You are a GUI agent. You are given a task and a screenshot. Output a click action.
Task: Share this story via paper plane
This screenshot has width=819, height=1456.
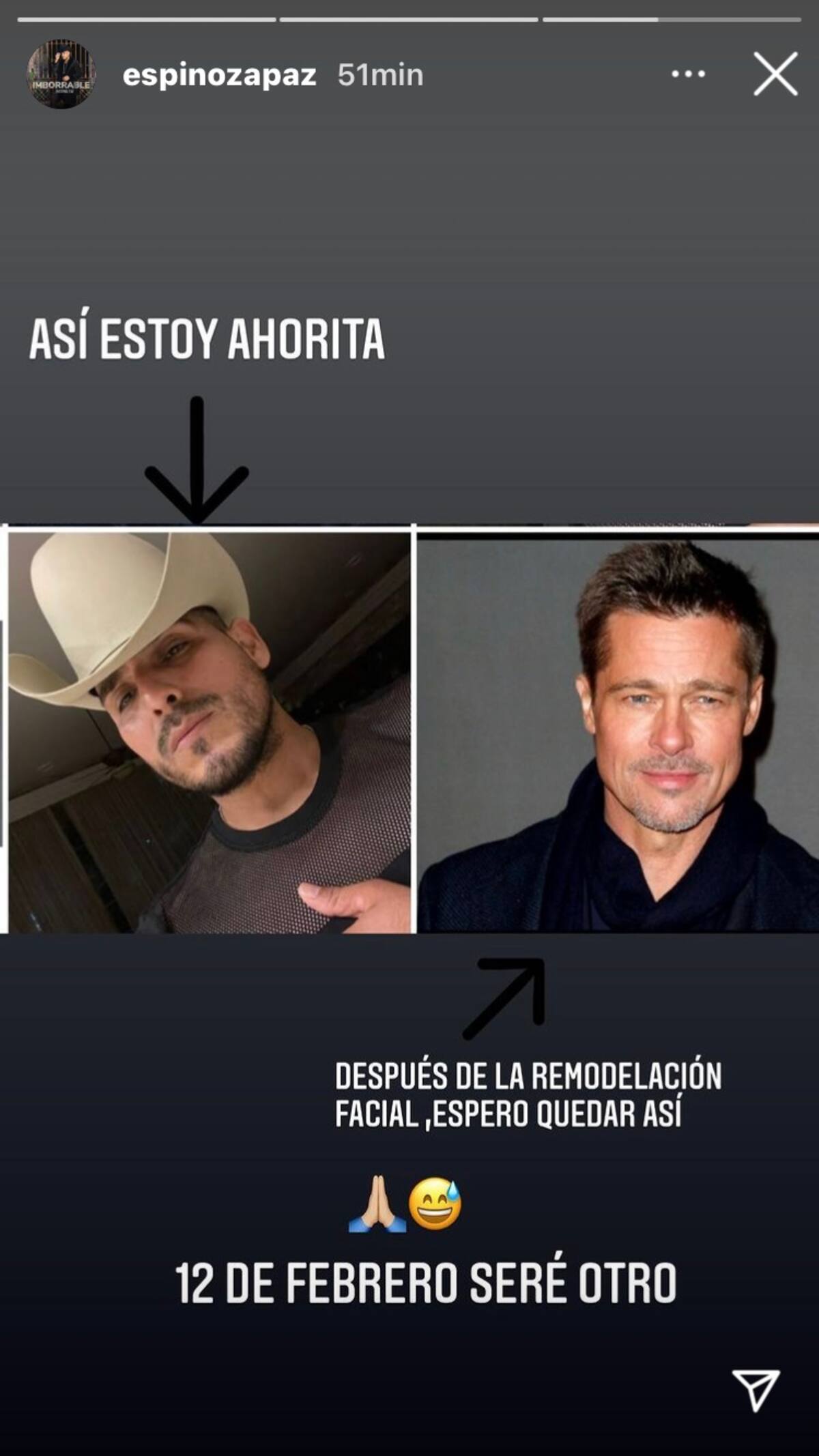pyautogui.click(x=756, y=1388)
